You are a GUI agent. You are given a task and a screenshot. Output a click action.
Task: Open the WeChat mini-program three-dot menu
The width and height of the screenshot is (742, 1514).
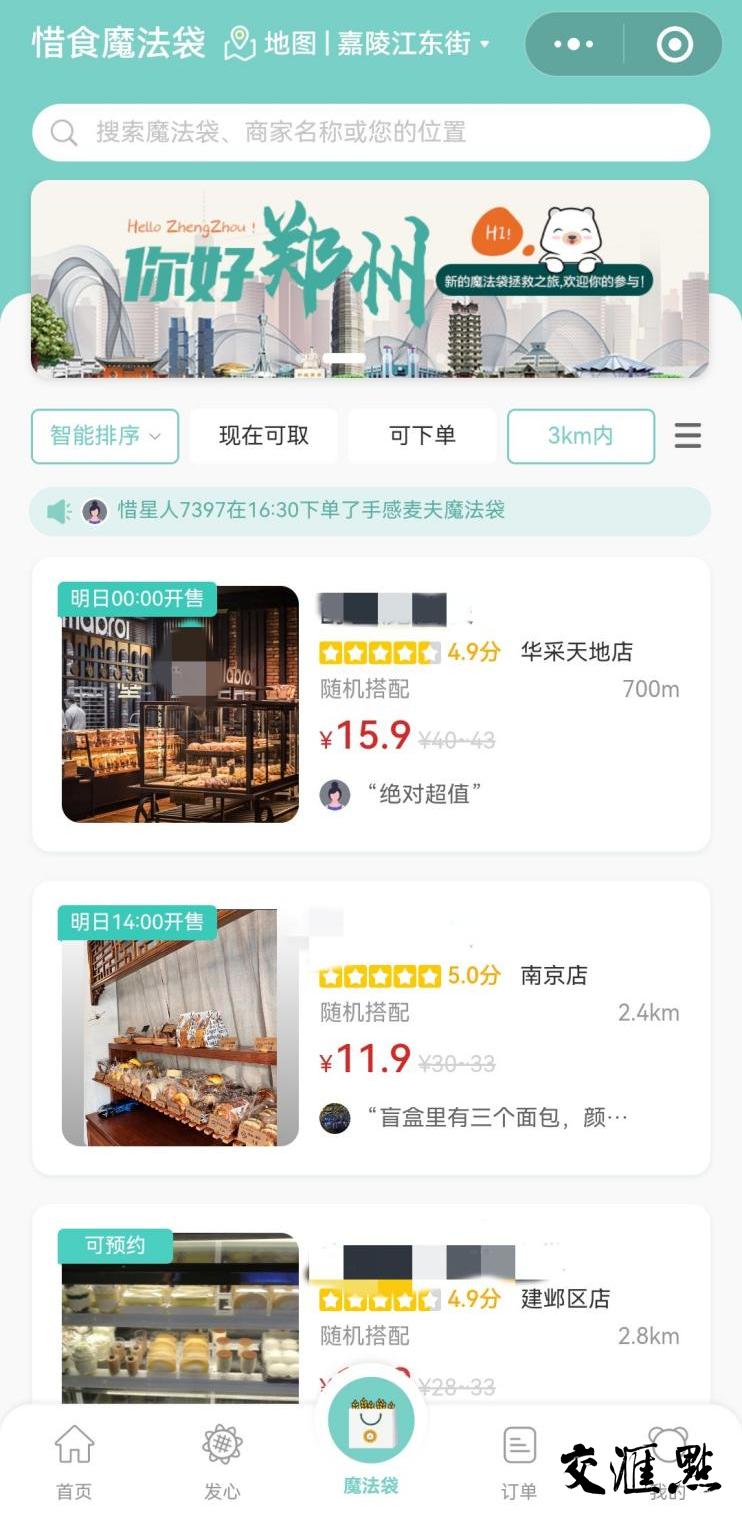click(573, 43)
